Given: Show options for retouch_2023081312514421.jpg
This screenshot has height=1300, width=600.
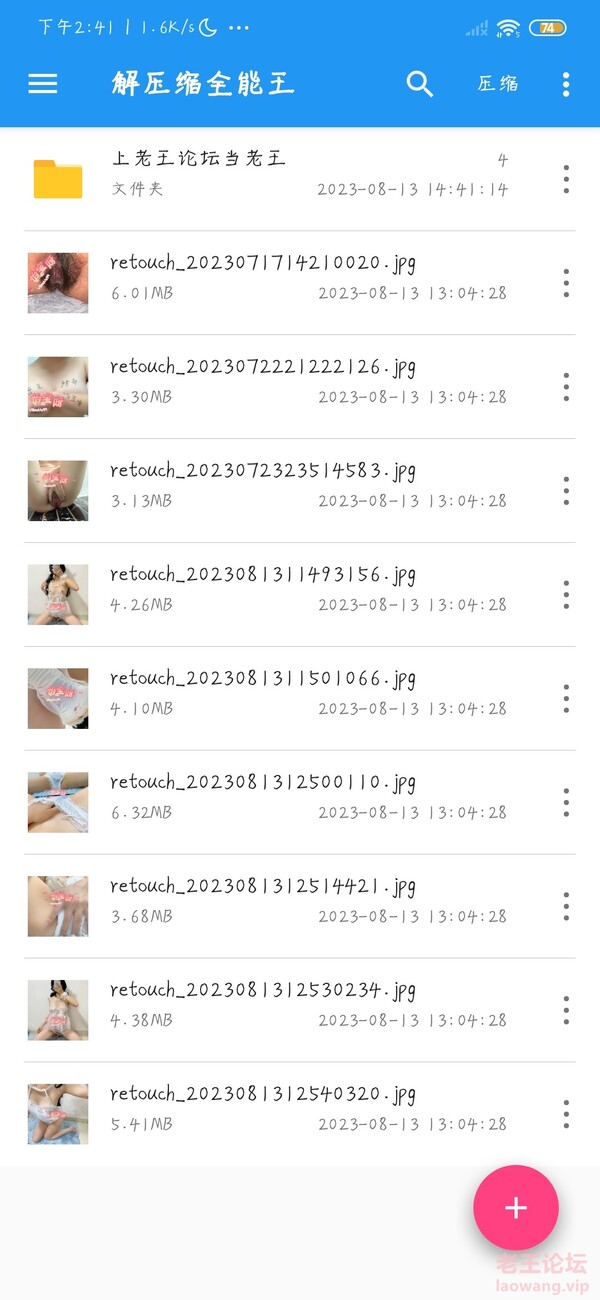Looking at the screenshot, I should pyautogui.click(x=566, y=907).
